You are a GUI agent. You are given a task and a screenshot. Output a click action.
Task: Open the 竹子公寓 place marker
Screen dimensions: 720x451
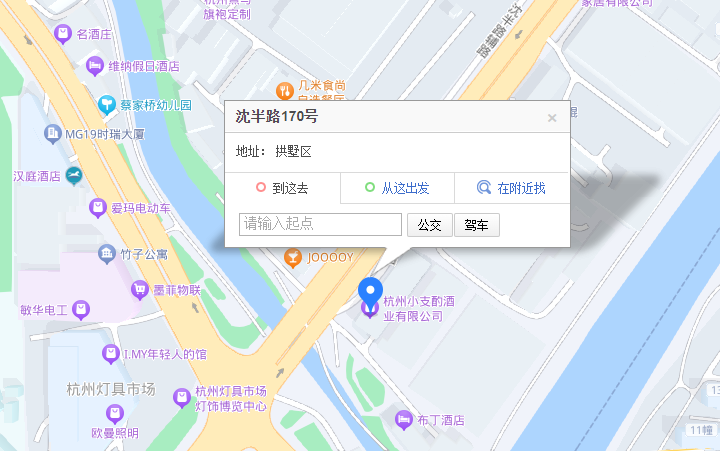(x=107, y=254)
